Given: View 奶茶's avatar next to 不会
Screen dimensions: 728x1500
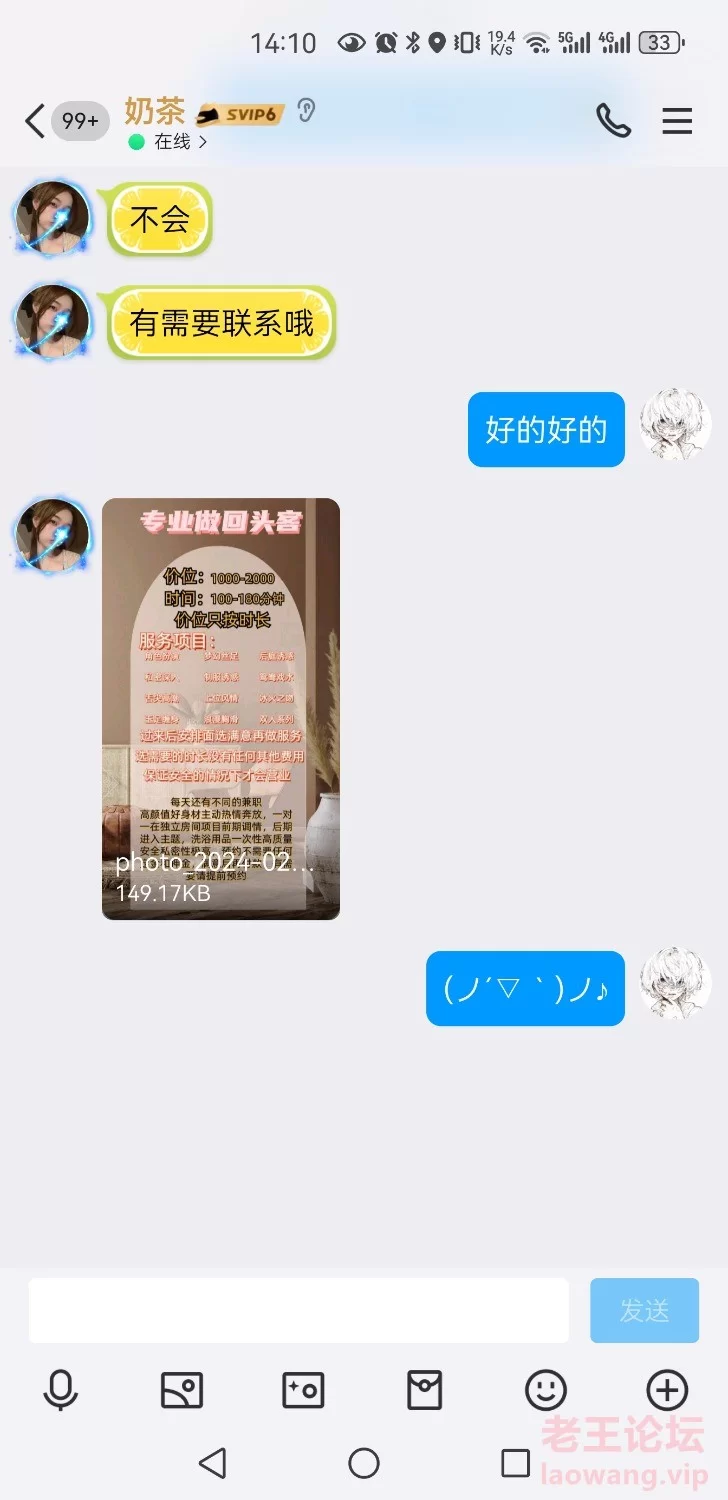Looking at the screenshot, I should click(x=52, y=216).
